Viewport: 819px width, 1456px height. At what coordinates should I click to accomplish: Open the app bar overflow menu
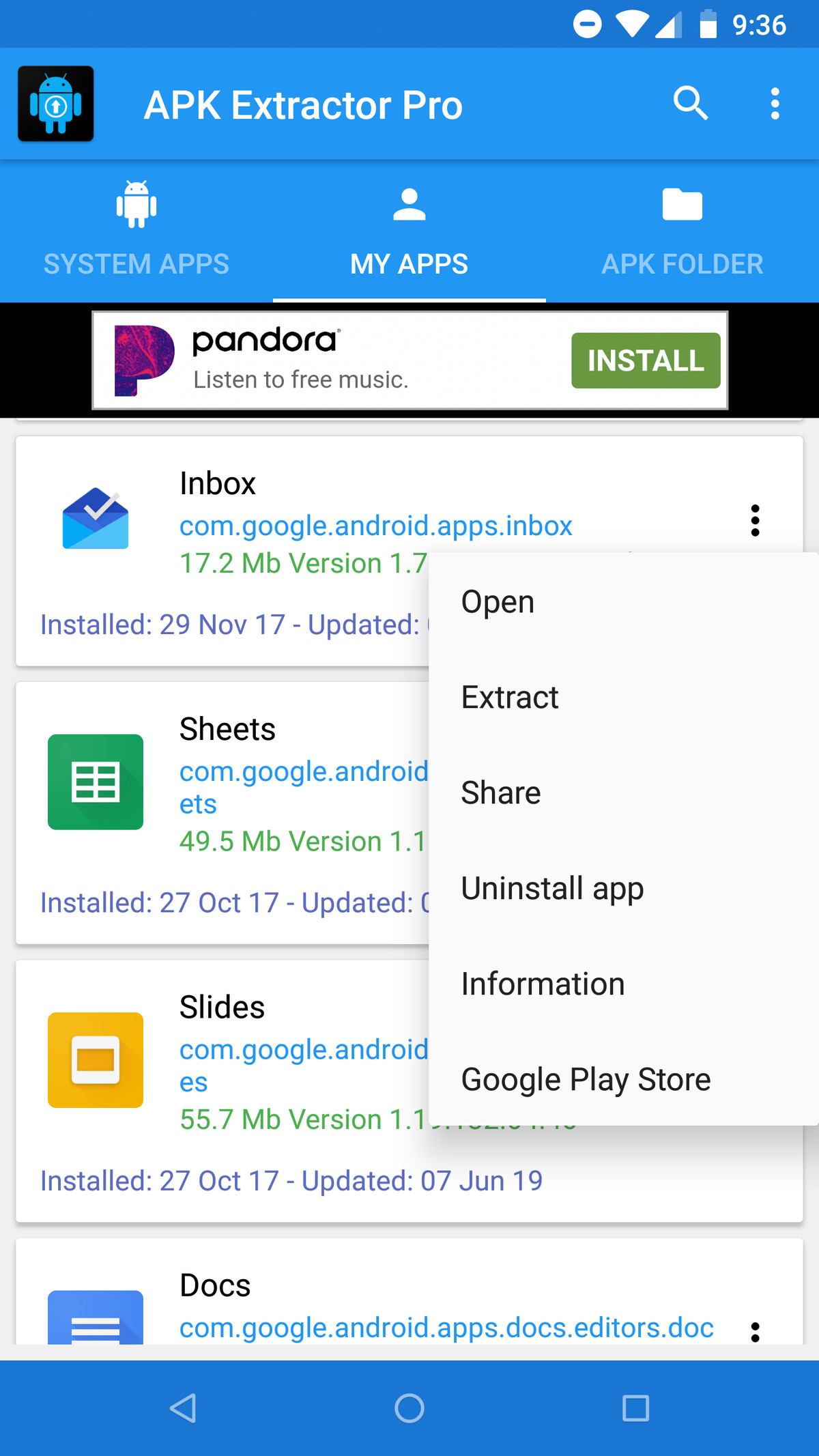click(x=775, y=104)
